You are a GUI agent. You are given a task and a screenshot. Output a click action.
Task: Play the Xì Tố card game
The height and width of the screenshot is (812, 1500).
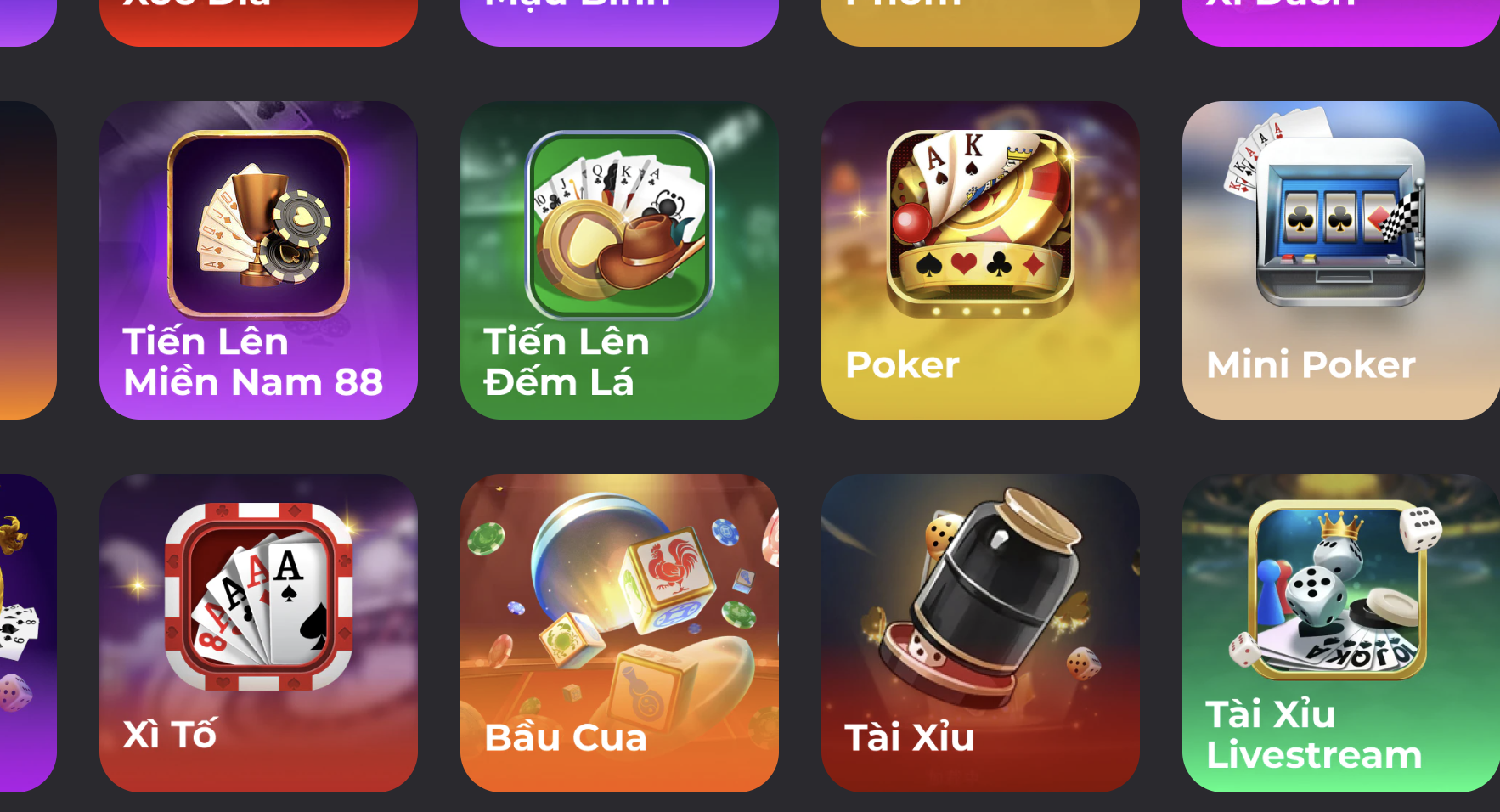tap(258, 633)
